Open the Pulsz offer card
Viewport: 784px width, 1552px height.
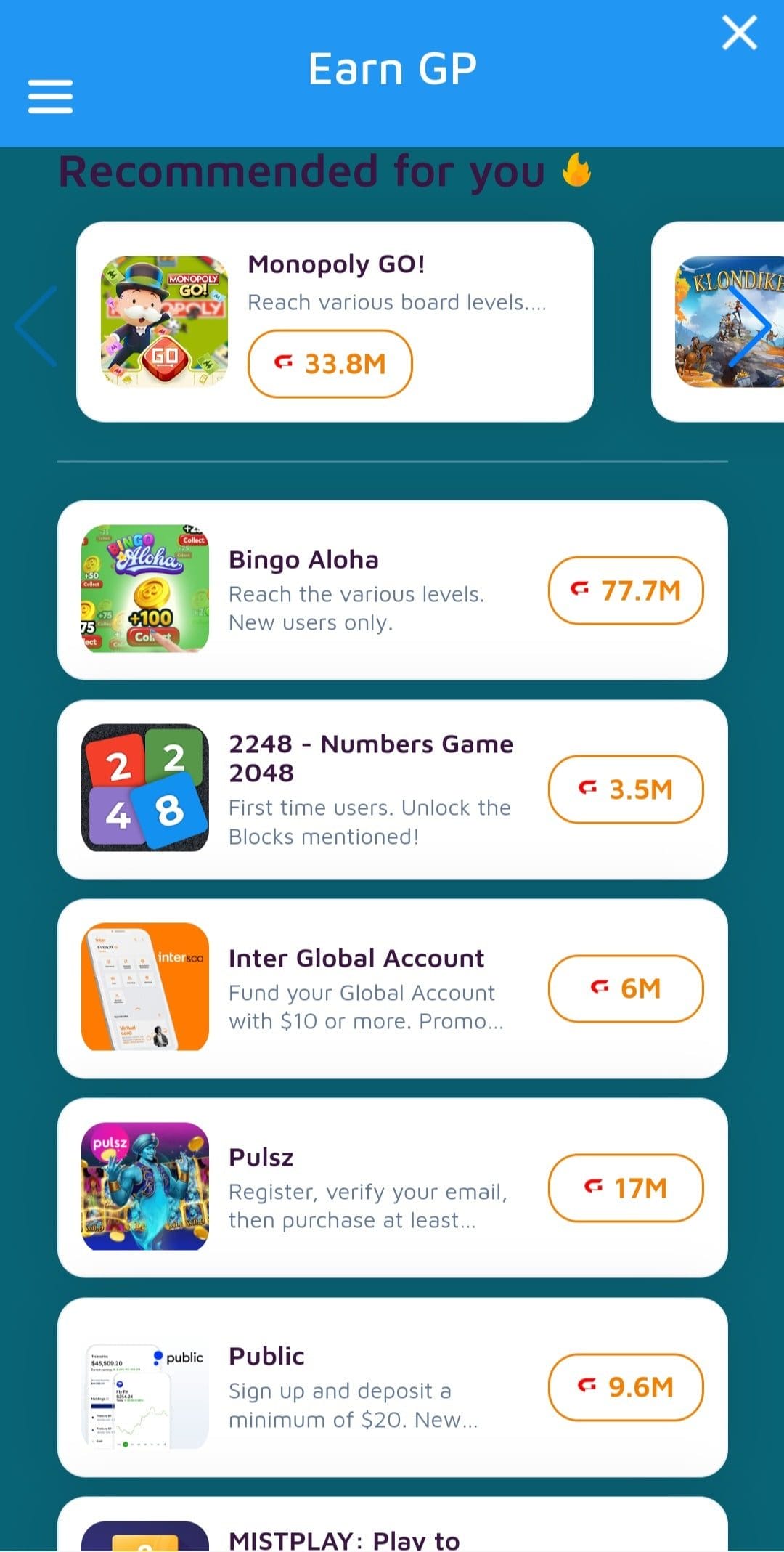(x=393, y=1187)
